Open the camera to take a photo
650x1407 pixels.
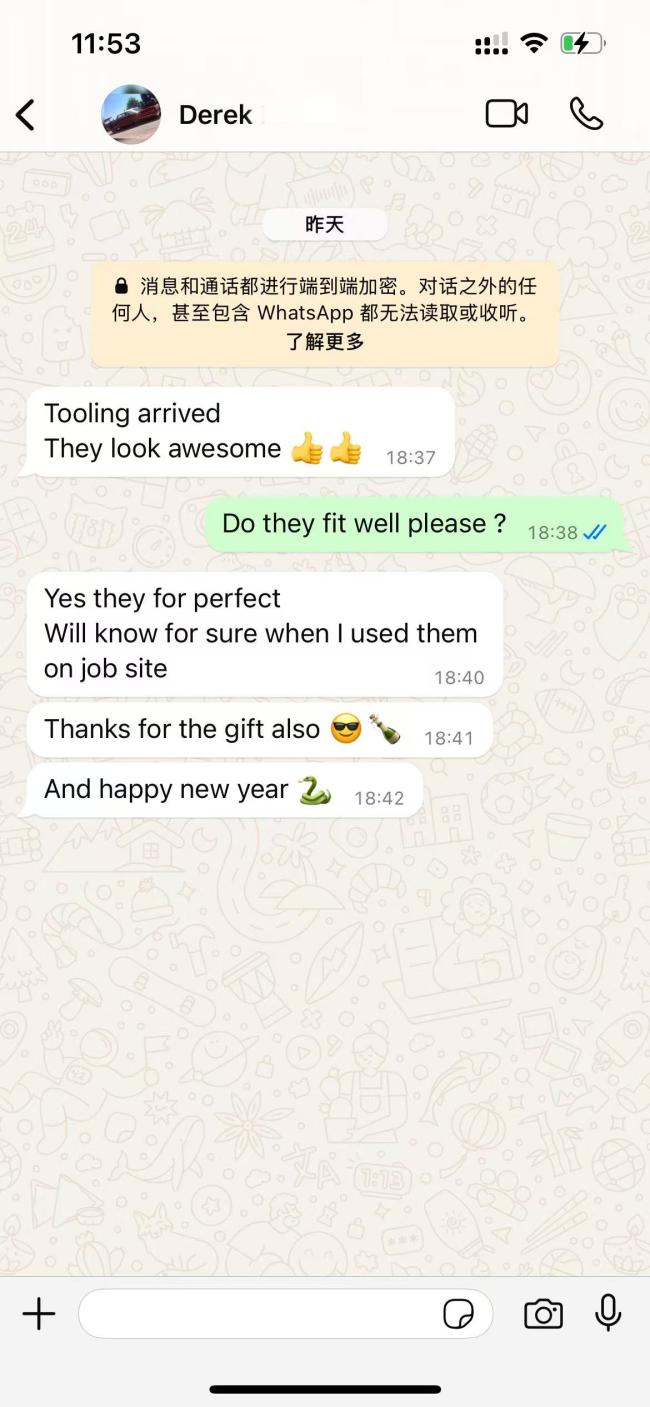[x=543, y=1313]
